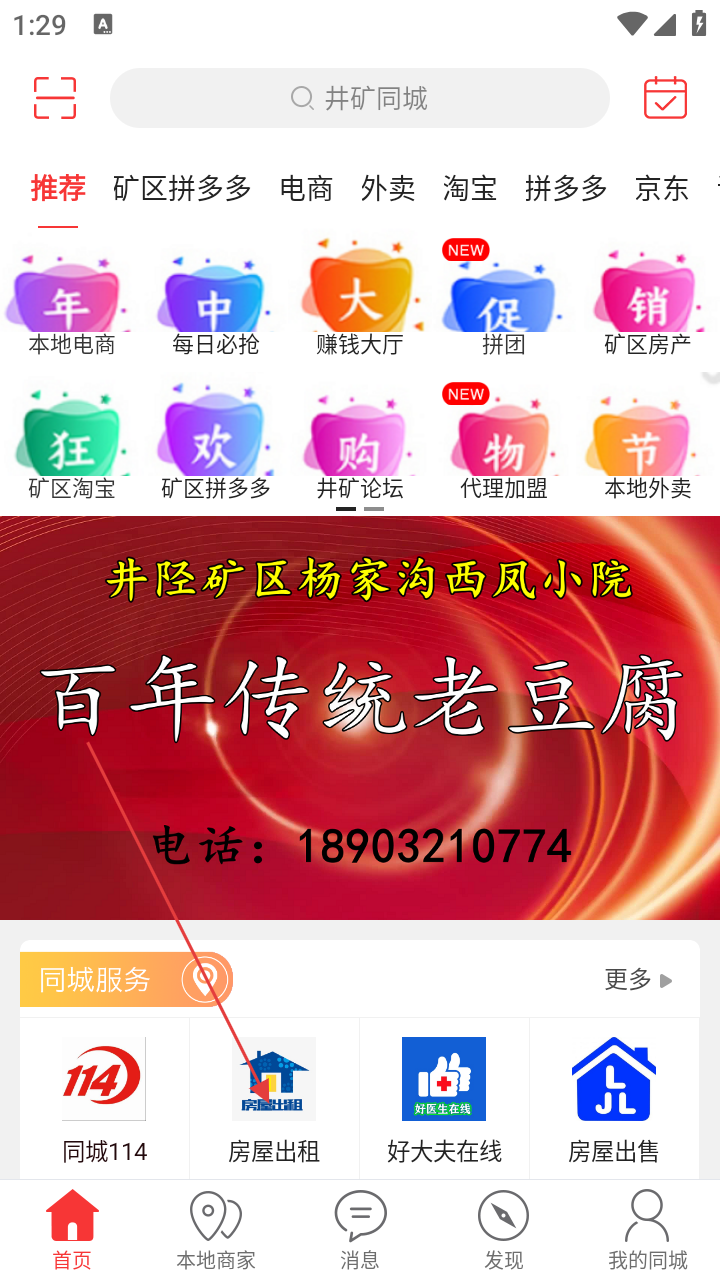This screenshot has height=1280, width=720.
Task: Select the 京东 tab
Action: 662,188
